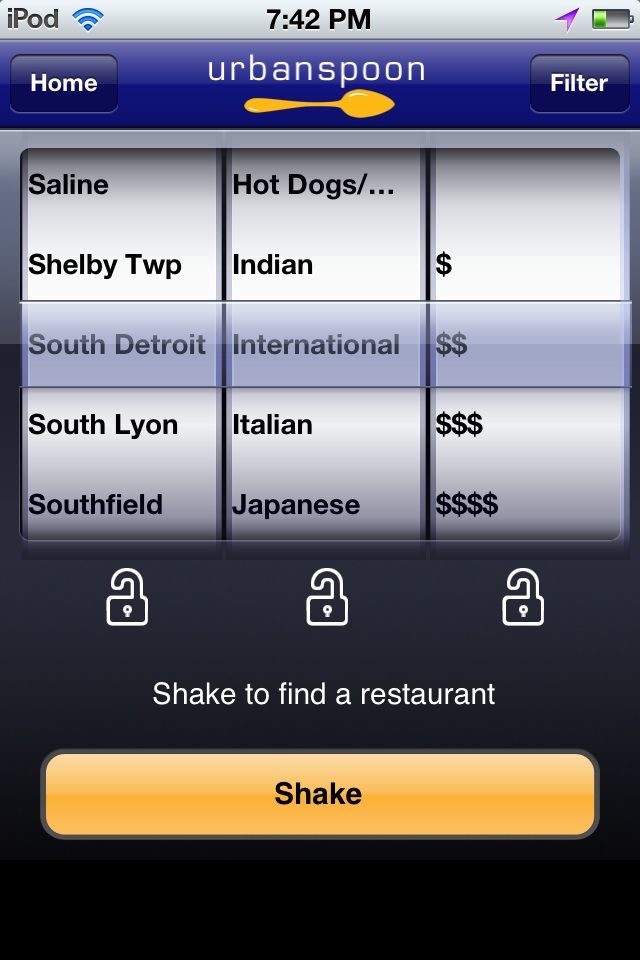
Task: Choose the single $ price level
Action: [x=445, y=265]
